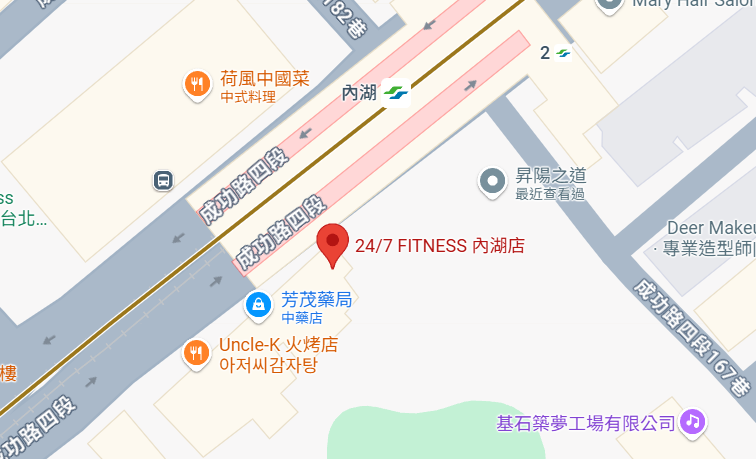Open Uncle-K 火烤店 restaurant marker
756x459 pixels.
coord(196,352)
